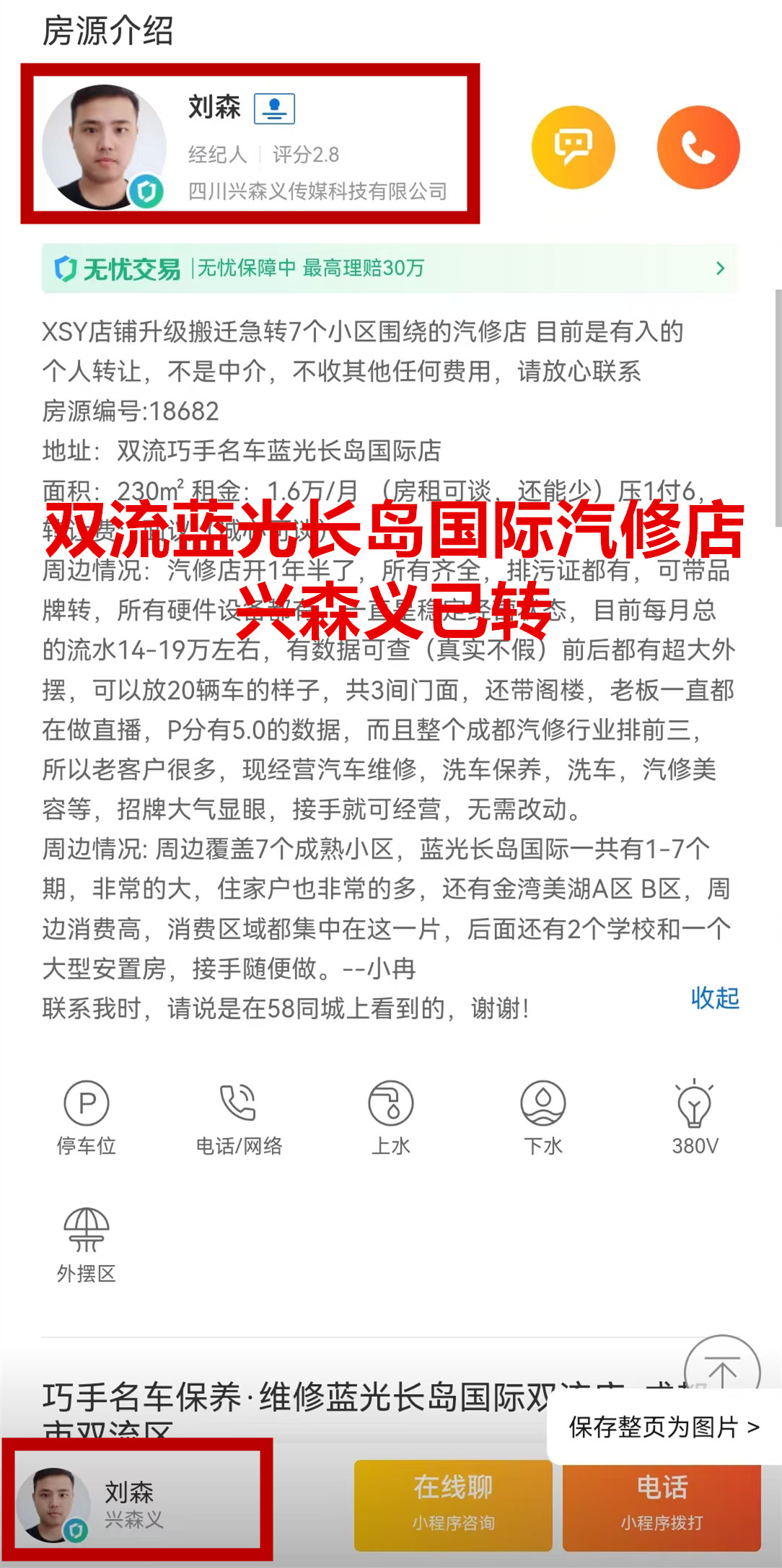782x1568 pixels.
Task: Tap the 电话 button to call
Action: 662,1504
